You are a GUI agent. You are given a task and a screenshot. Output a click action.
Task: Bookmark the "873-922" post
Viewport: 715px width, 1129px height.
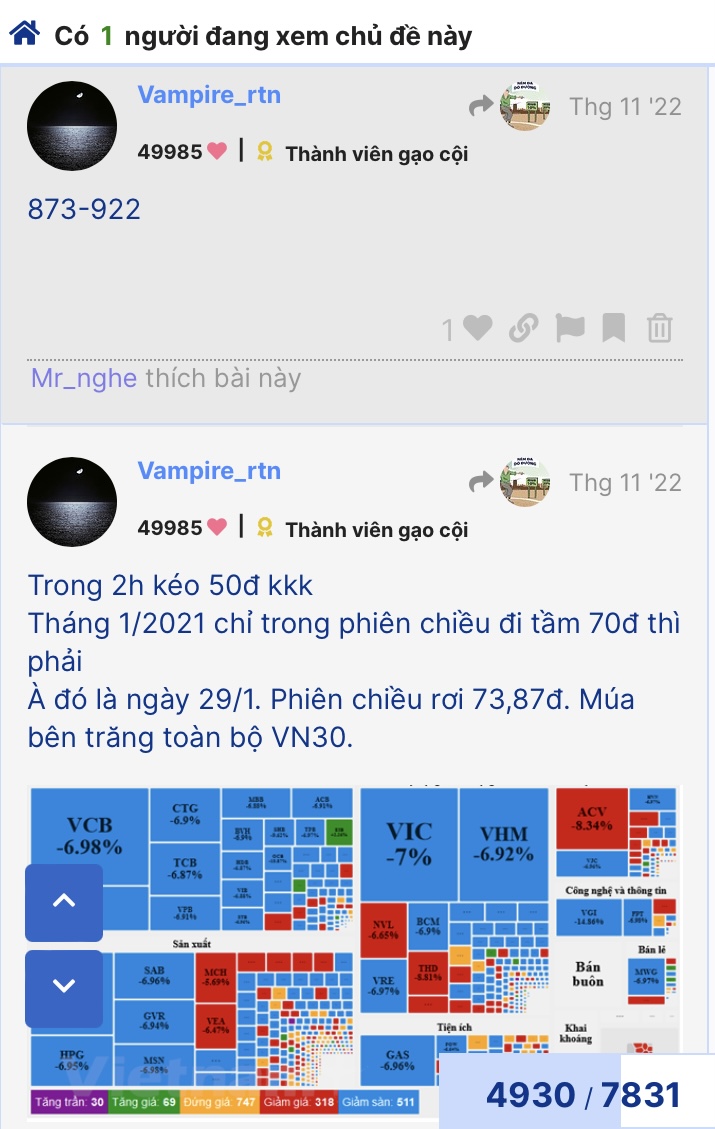coord(613,327)
